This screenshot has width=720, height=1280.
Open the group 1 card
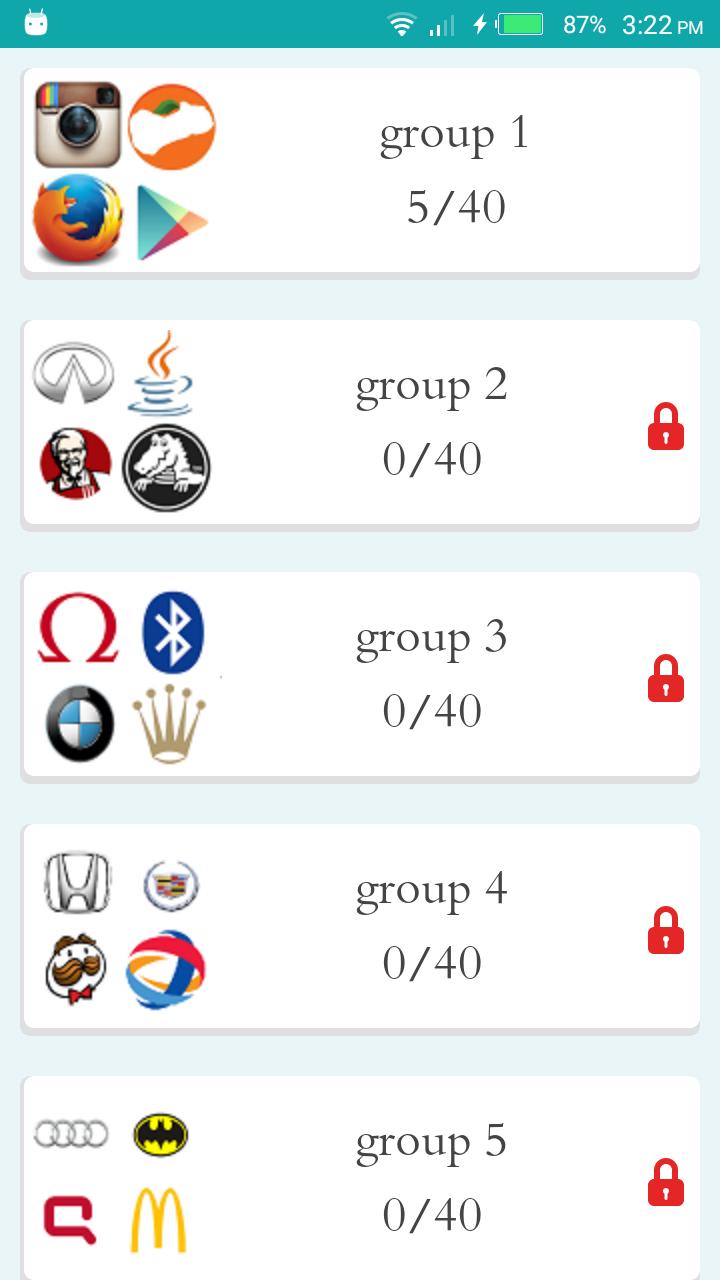pyautogui.click(x=360, y=170)
